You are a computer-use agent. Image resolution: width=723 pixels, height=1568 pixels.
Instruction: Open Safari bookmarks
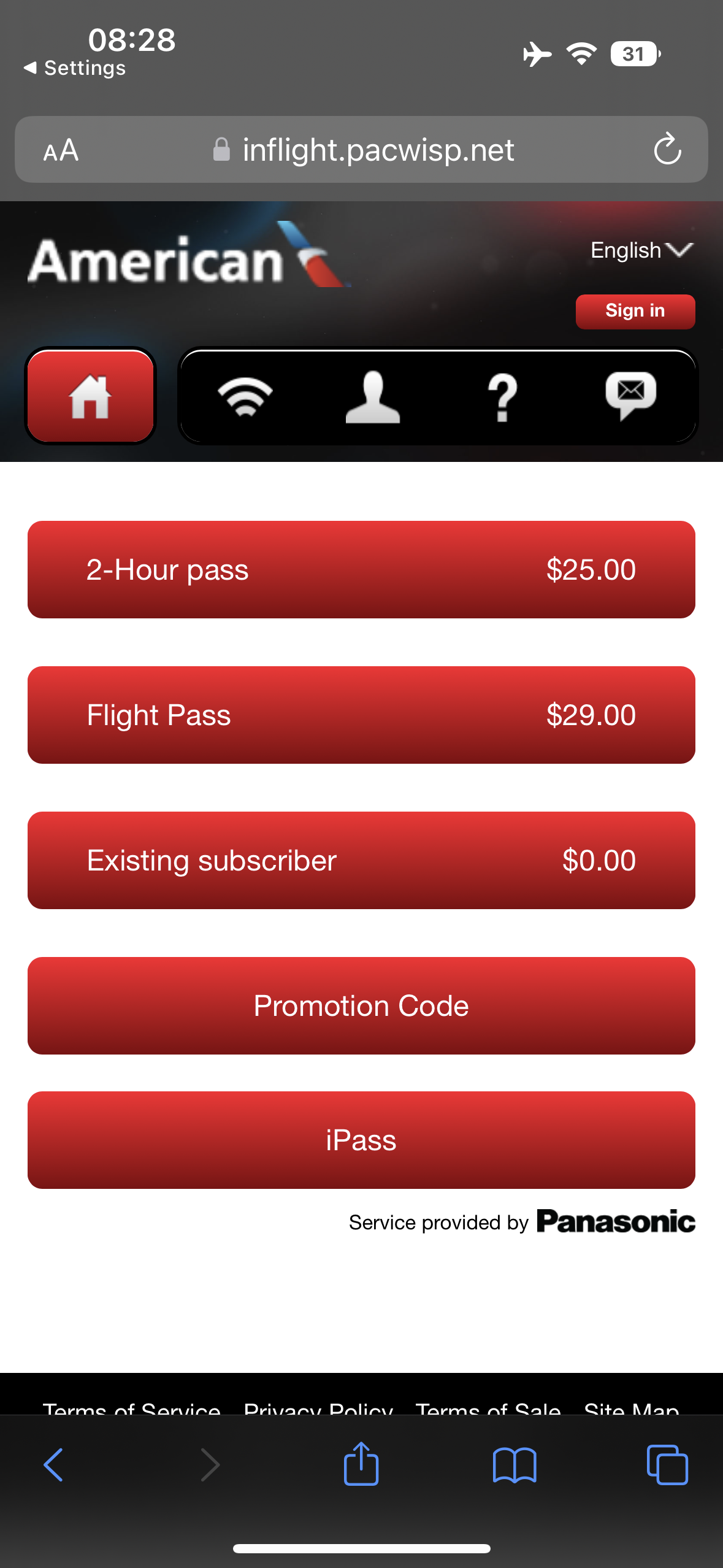(x=515, y=1465)
